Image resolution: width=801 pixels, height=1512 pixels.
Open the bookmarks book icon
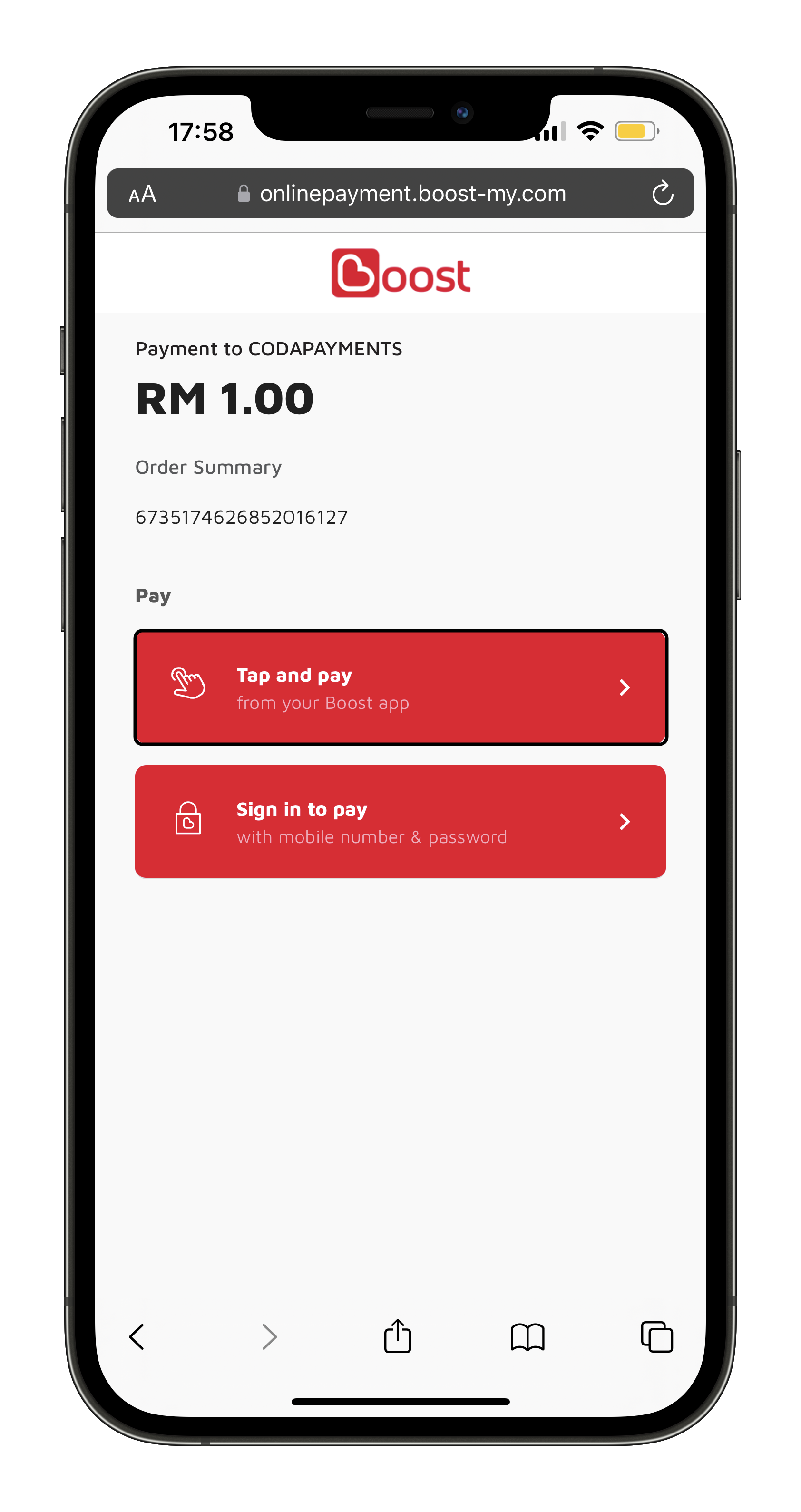[527, 1337]
